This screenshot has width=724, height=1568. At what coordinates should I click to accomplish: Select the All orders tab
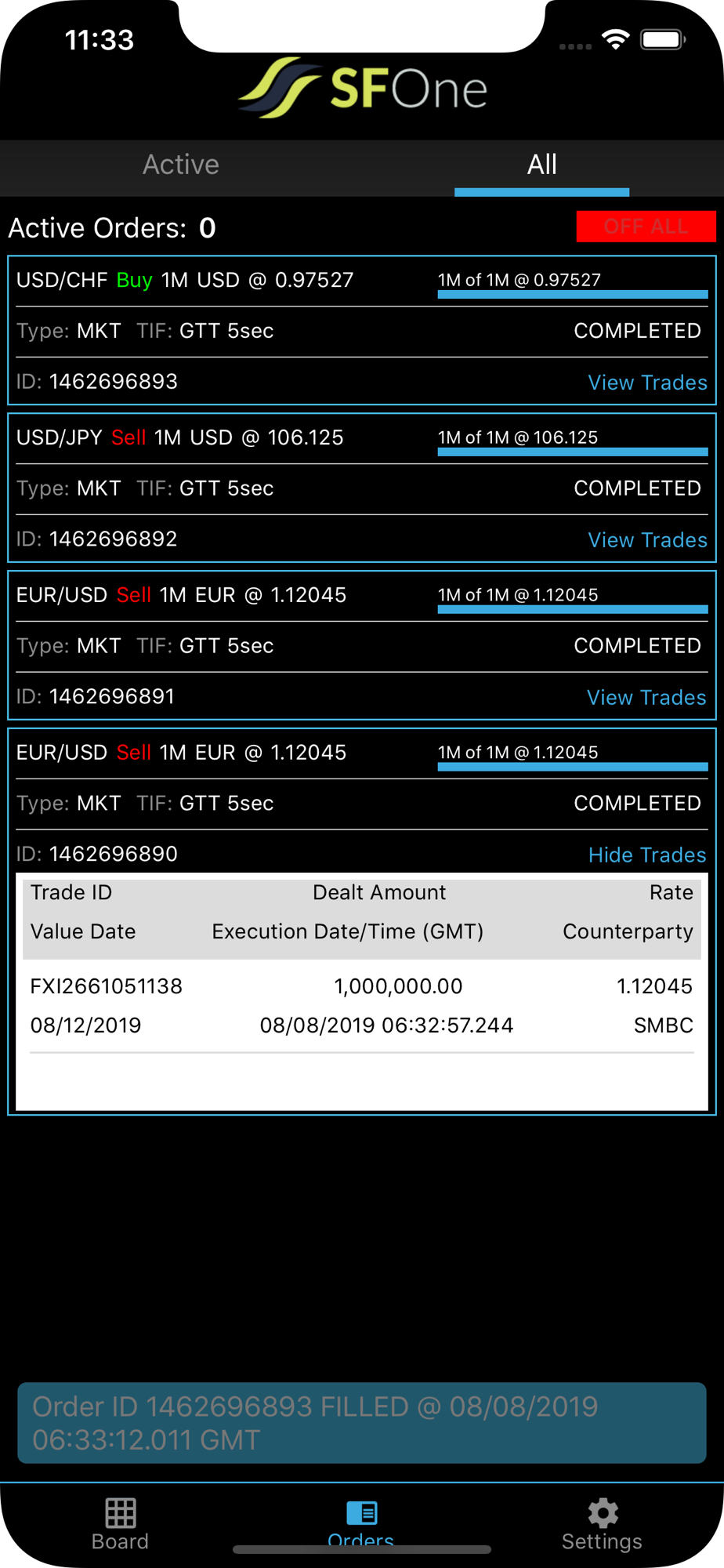tap(541, 165)
